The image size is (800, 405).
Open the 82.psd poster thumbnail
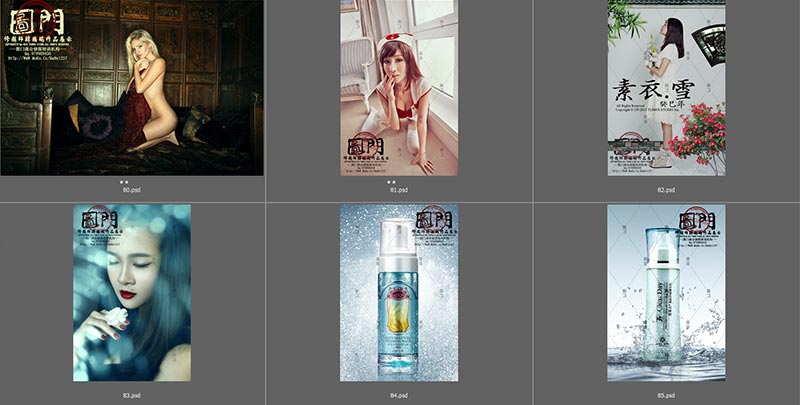coord(666,88)
